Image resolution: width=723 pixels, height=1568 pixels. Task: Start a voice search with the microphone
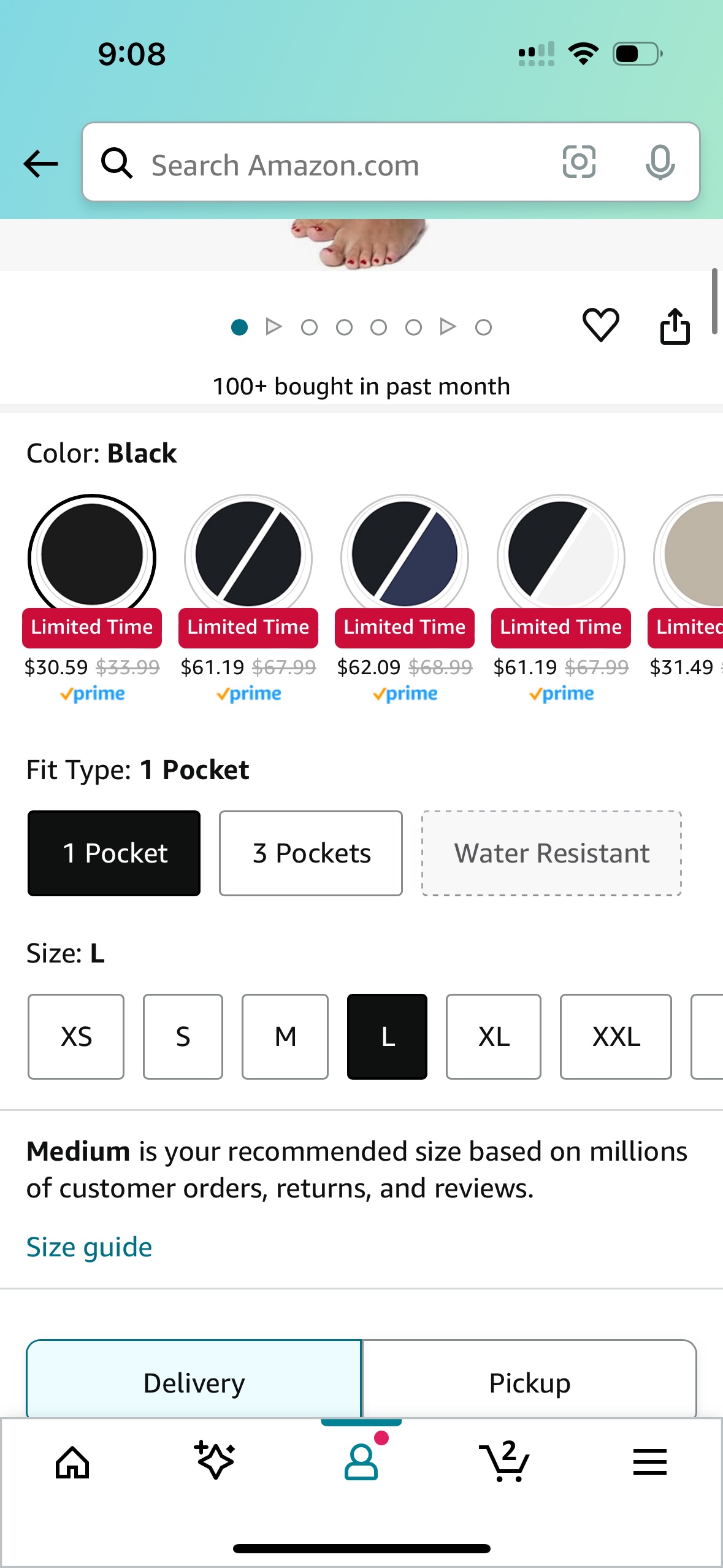[x=660, y=163]
